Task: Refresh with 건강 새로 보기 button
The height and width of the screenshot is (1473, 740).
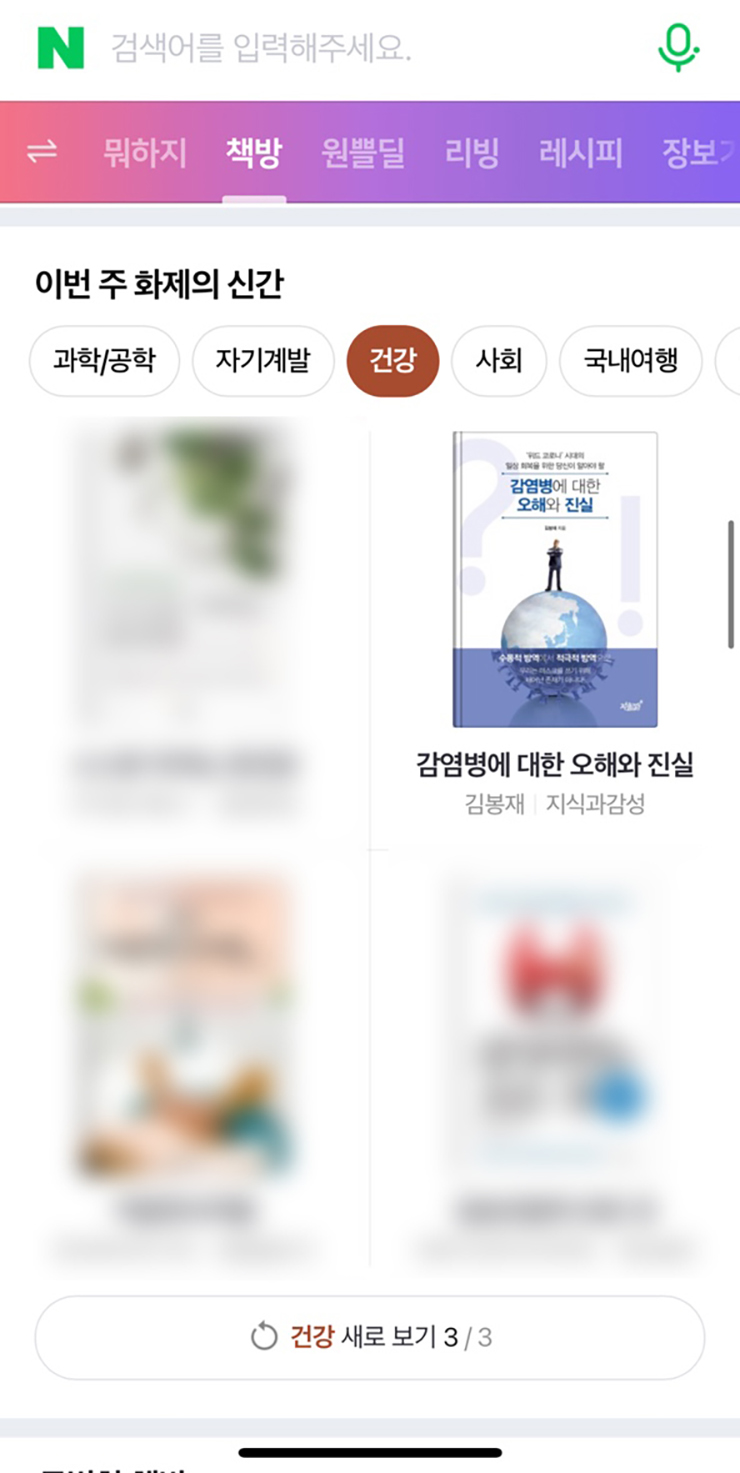Action: pyautogui.click(x=370, y=1337)
